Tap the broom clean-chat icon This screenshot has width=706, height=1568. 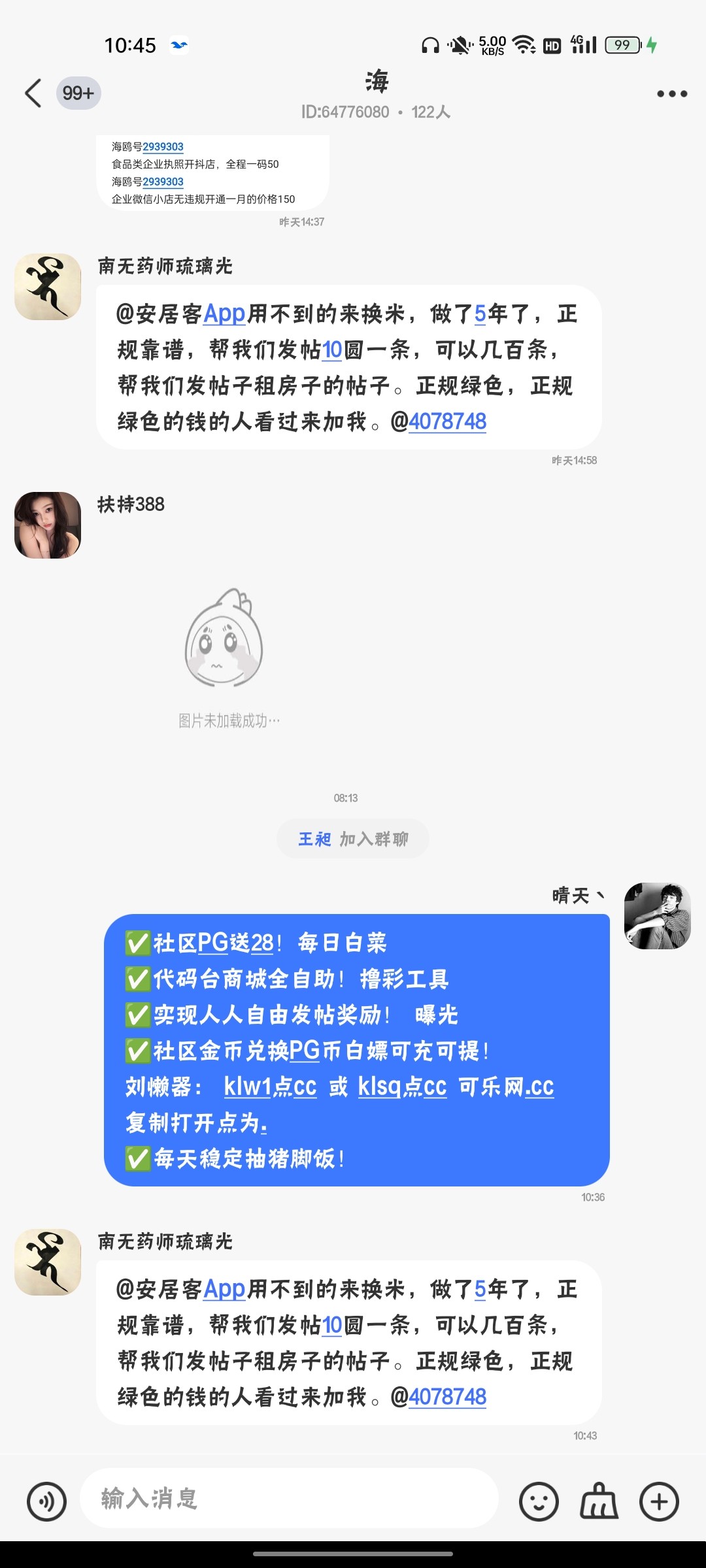click(598, 1500)
